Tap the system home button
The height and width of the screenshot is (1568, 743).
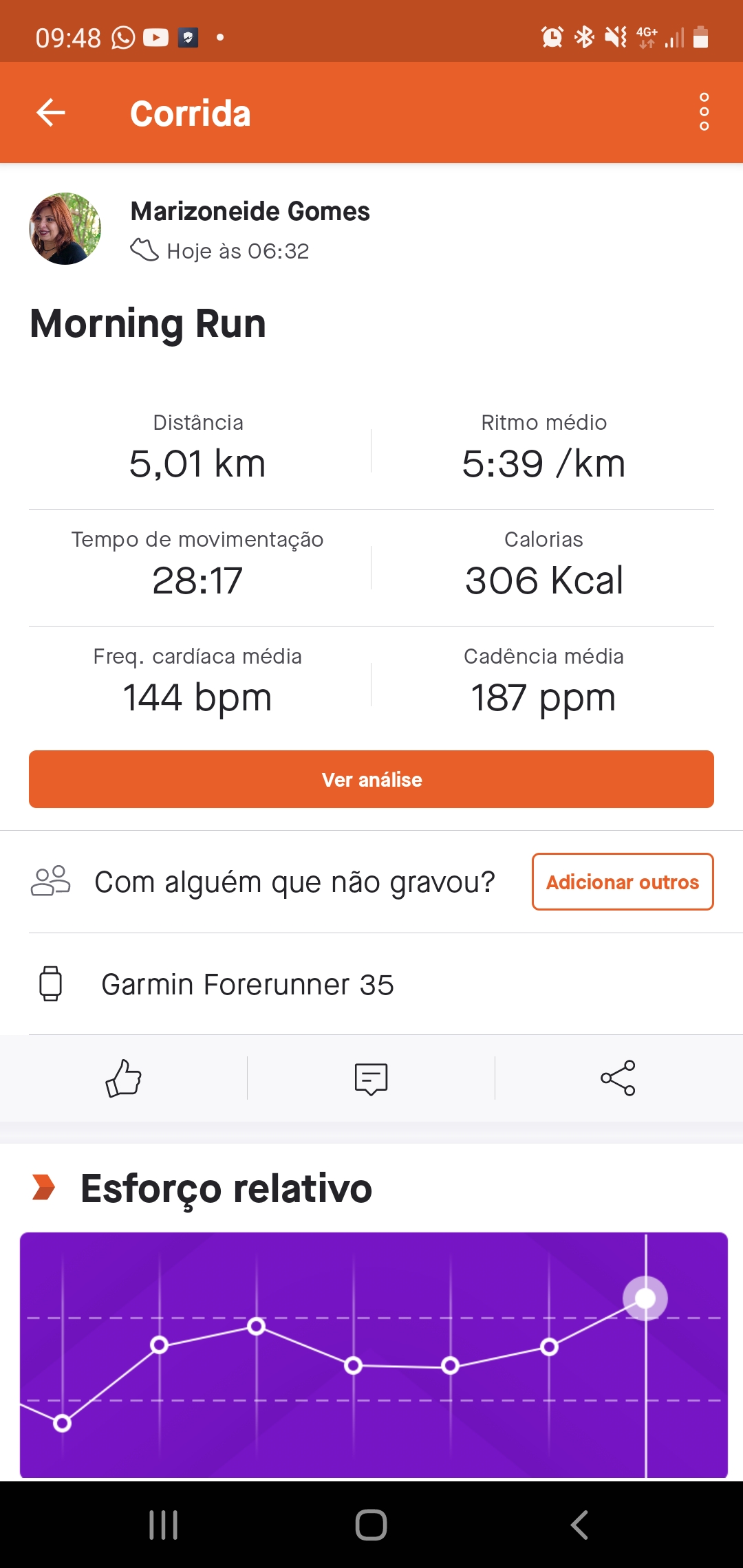point(371,1525)
